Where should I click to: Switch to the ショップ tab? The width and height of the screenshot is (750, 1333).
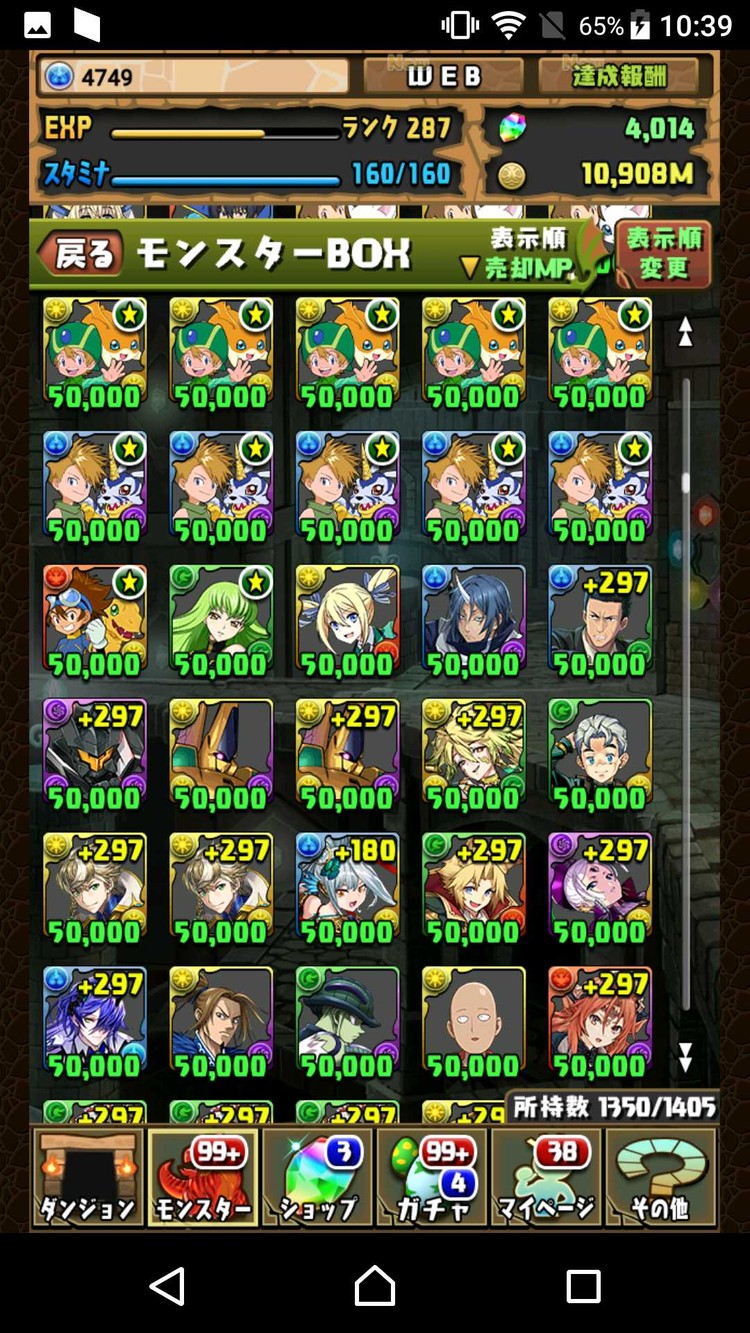click(x=318, y=1178)
